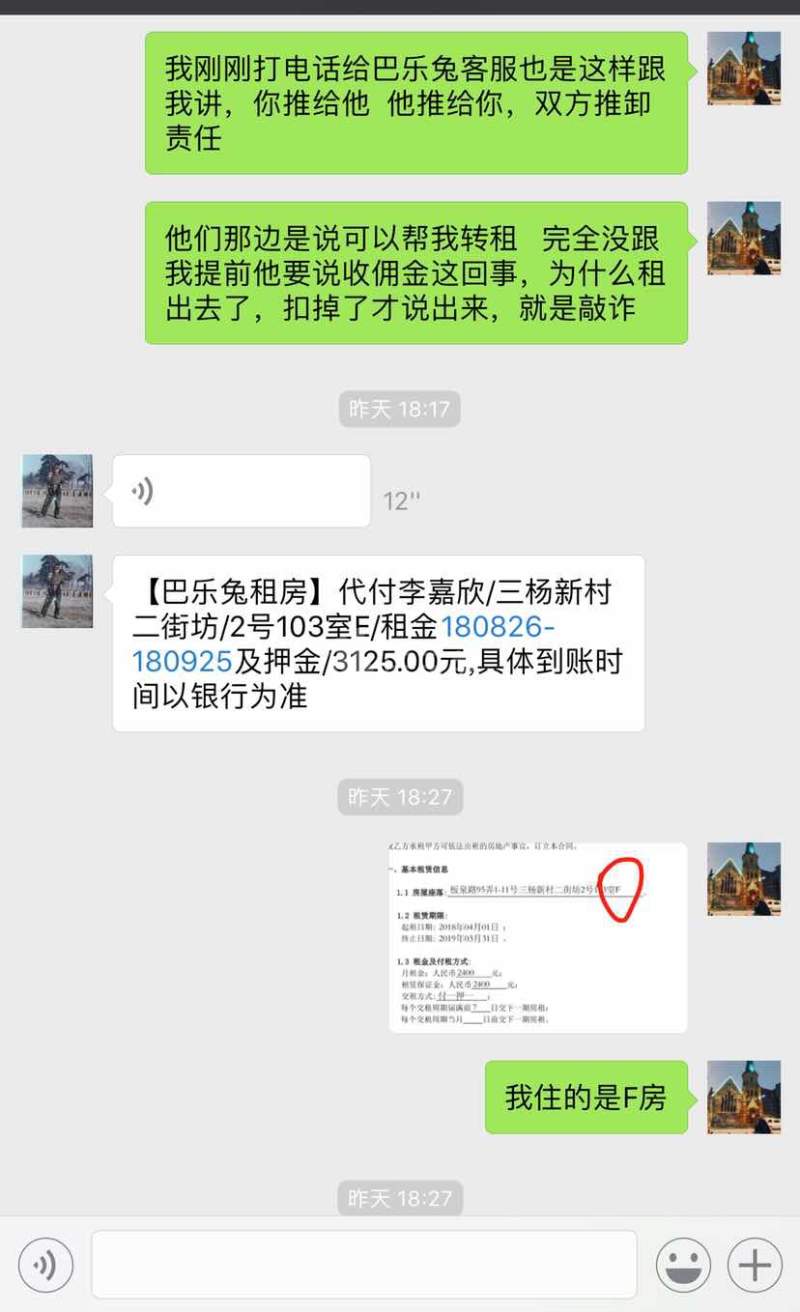Switch to voice input mode
The height and width of the screenshot is (1312, 800).
pyautogui.click(x=46, y=1265)
